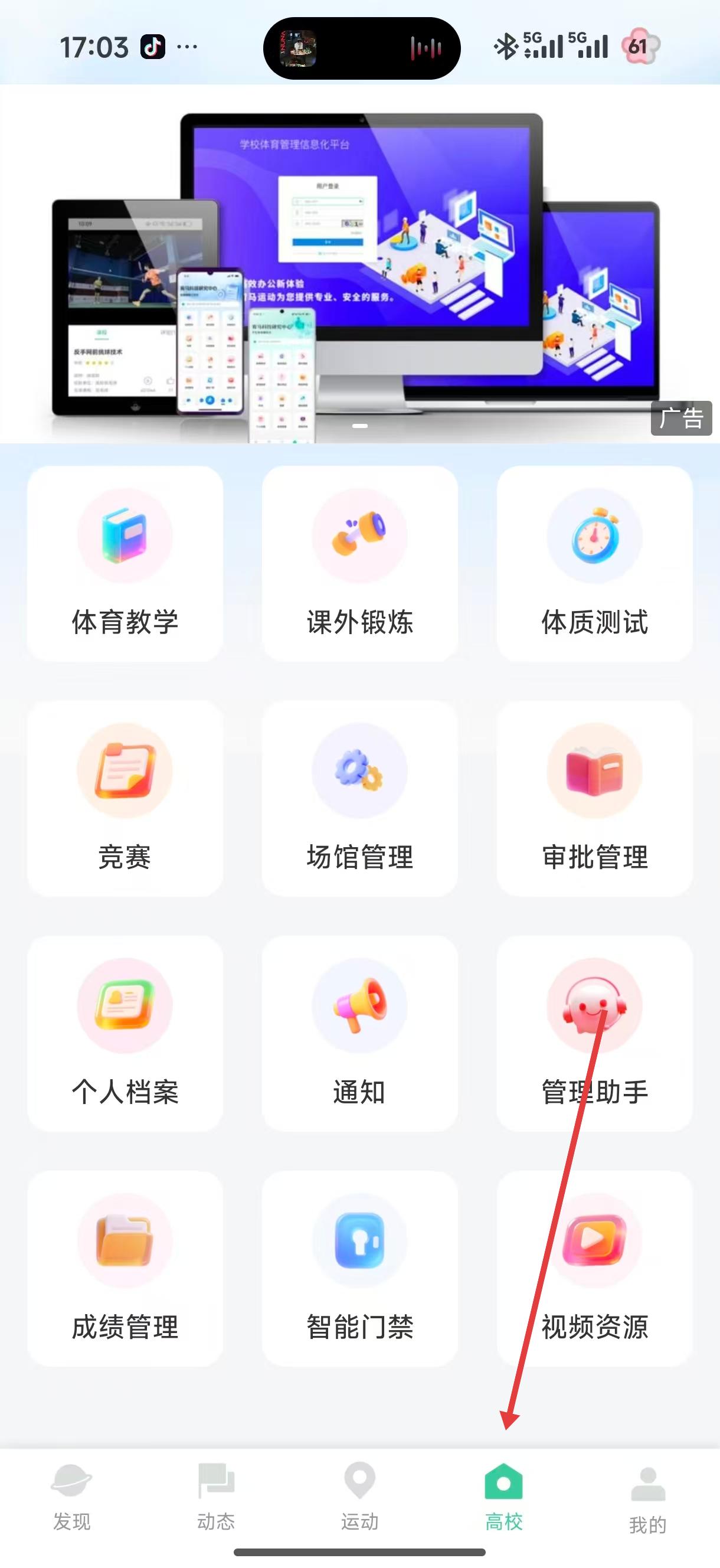The image size is (720, 1568).
Task: Go to 场馆管理
Action: click(359, 798)
